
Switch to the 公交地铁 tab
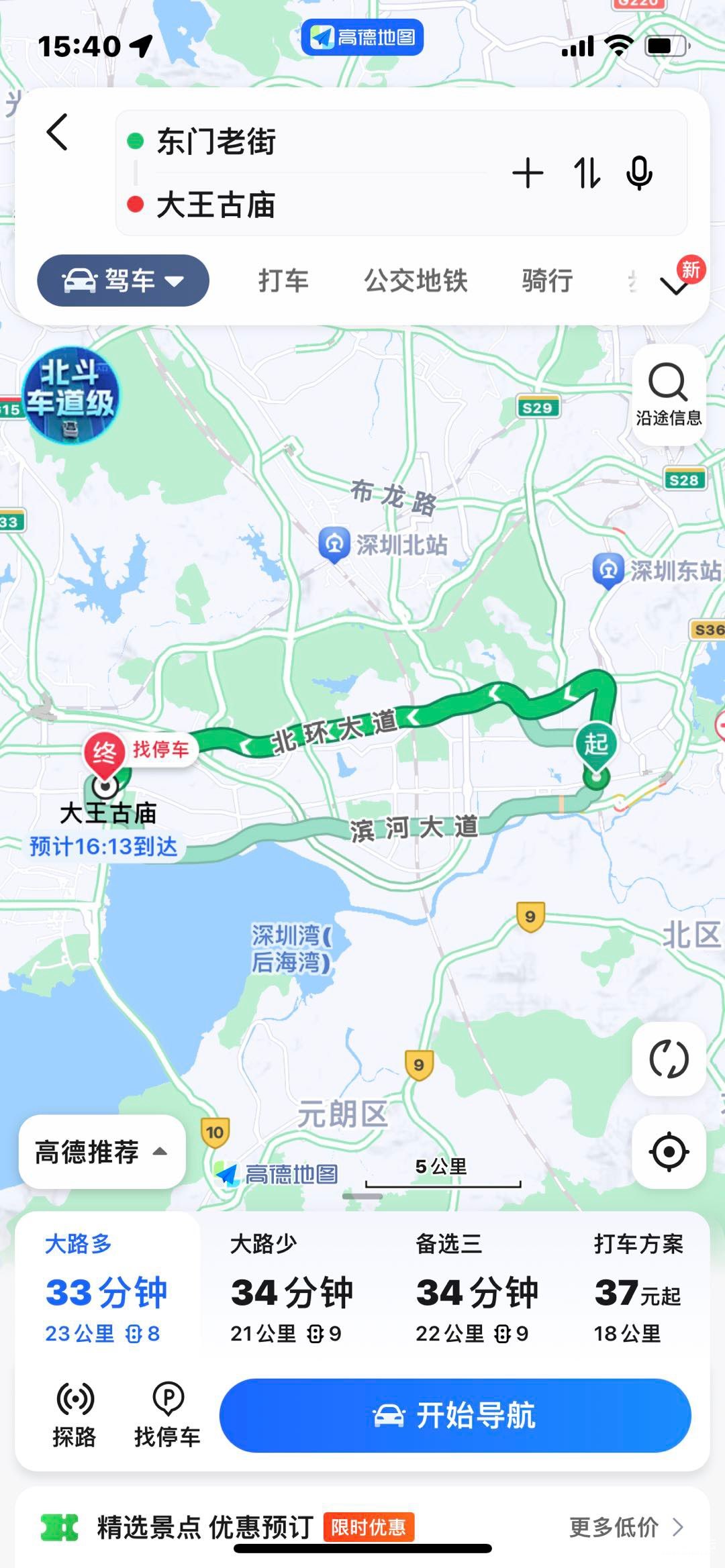point(416,280)
